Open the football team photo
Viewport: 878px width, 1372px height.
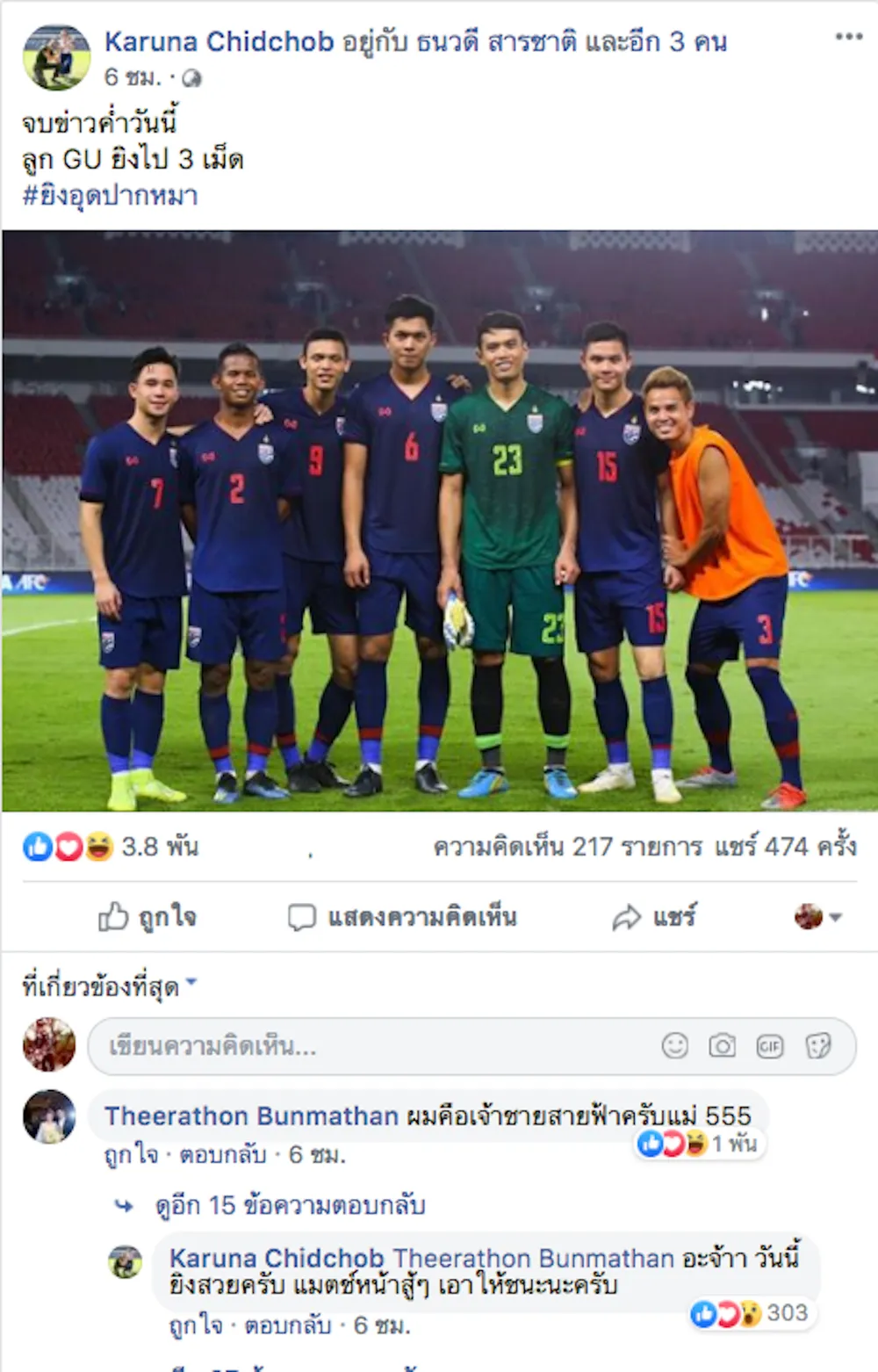[439, 520]
